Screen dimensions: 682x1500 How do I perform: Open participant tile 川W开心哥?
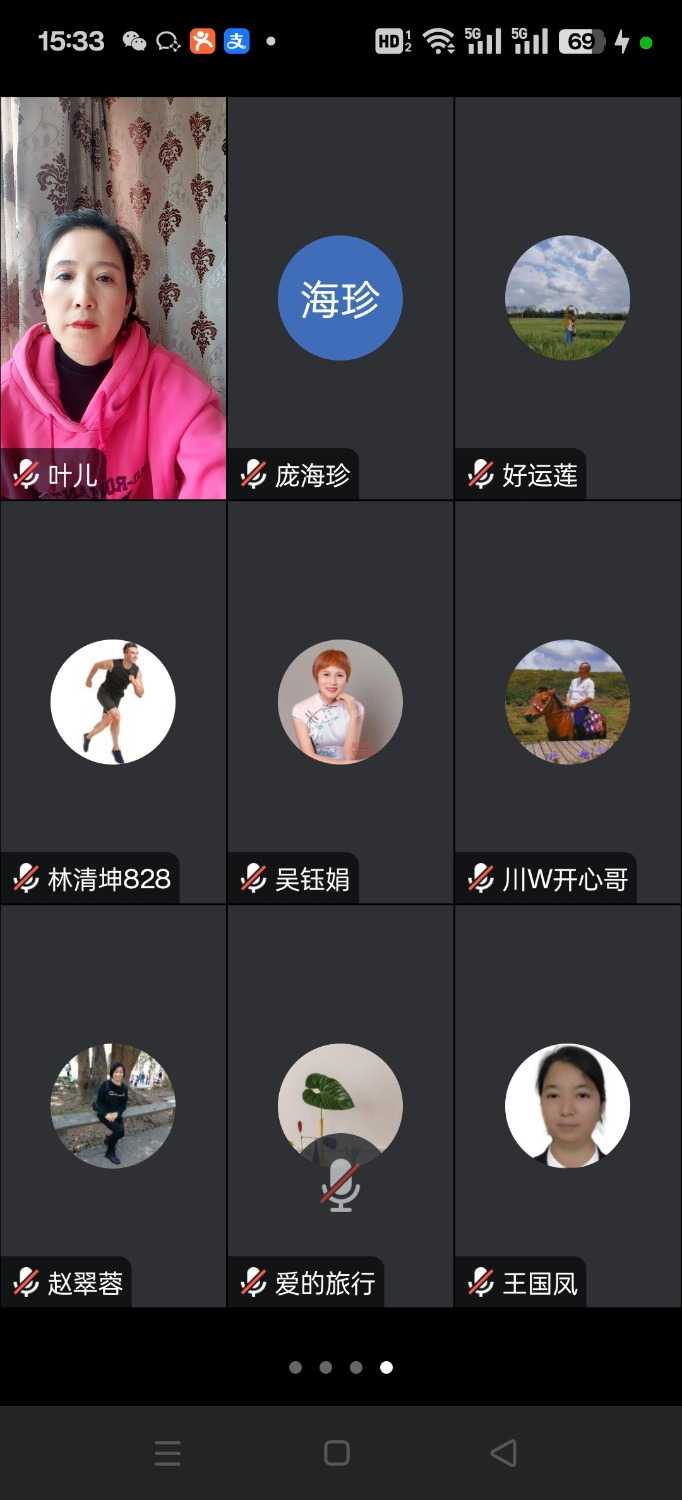568,702
